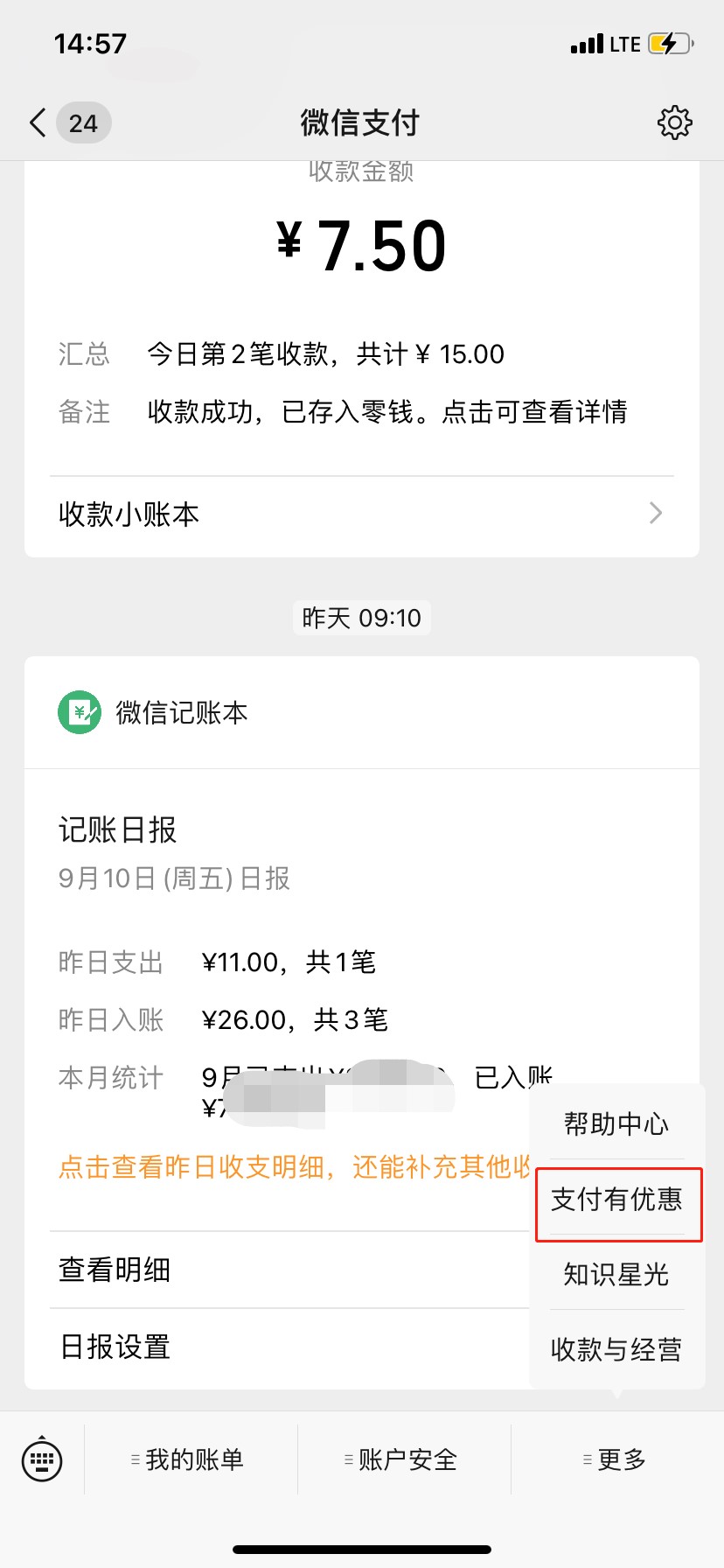Switch to keyboard input icon
The height and width of the screenshot is (1568, 724).
click(x=42, y=1459)
